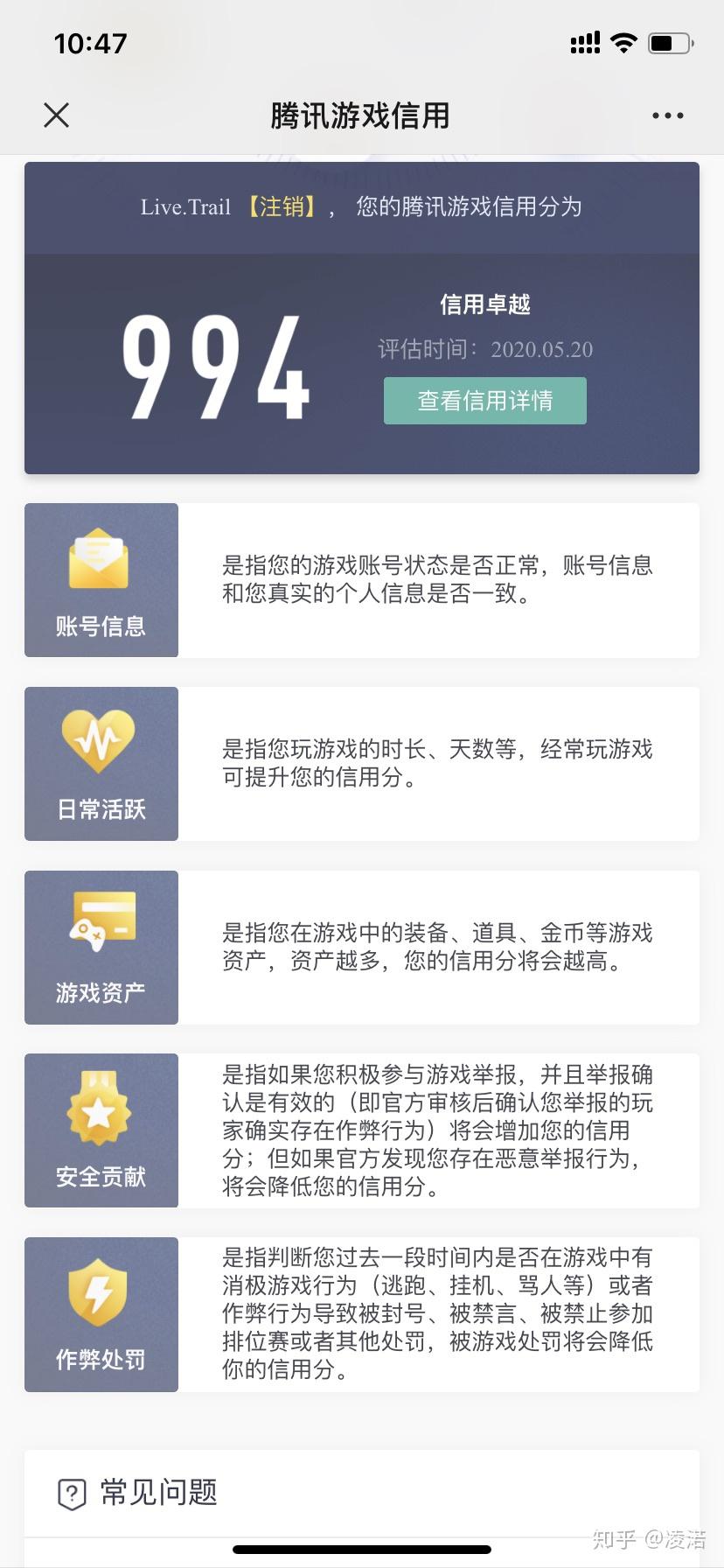
Task: Open the 常见问题 section
Action: pyautogui.click(x=362, y=1493)
